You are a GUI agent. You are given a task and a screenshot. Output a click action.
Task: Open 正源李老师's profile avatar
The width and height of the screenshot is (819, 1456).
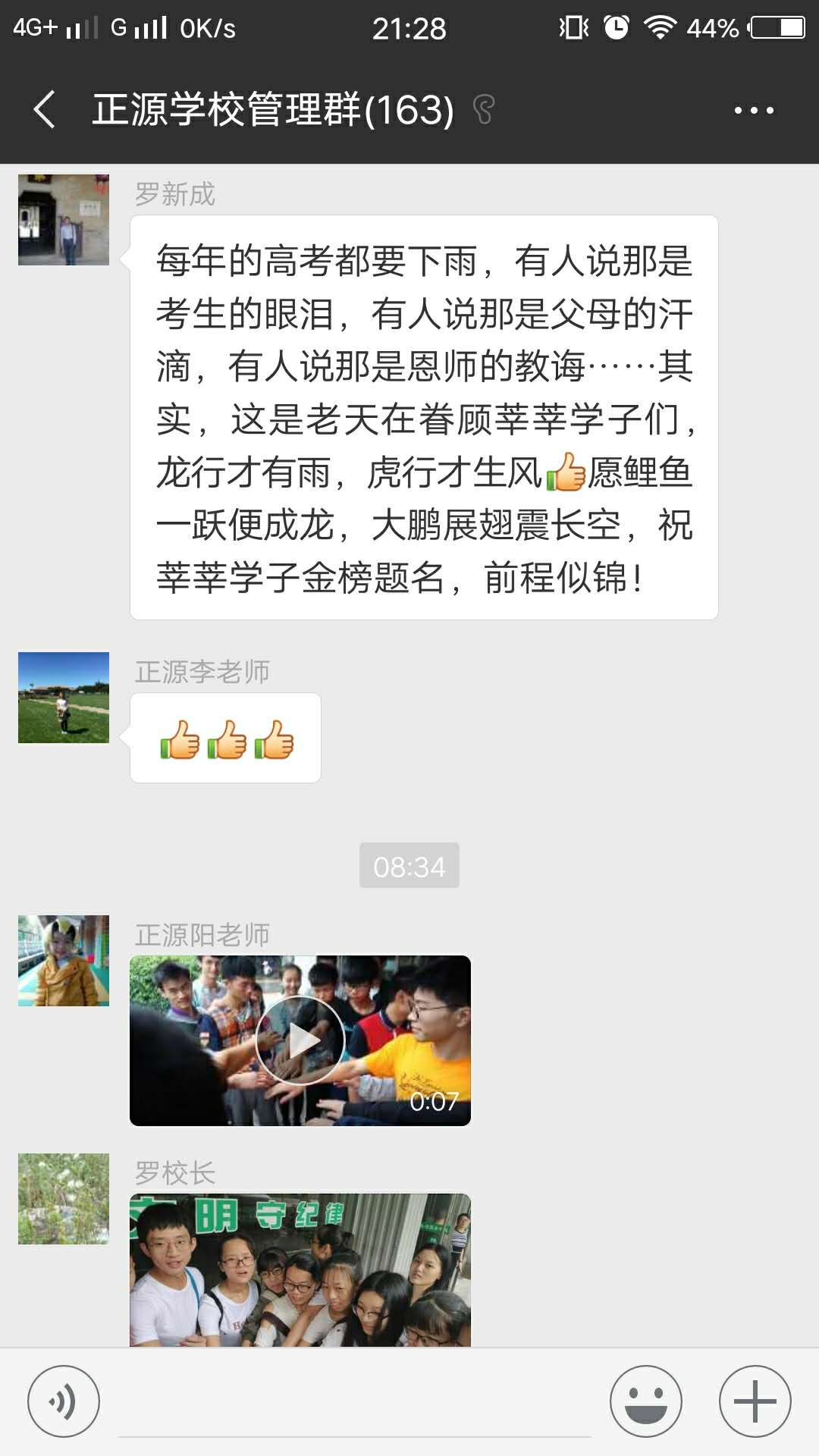[x=64, y=698]
